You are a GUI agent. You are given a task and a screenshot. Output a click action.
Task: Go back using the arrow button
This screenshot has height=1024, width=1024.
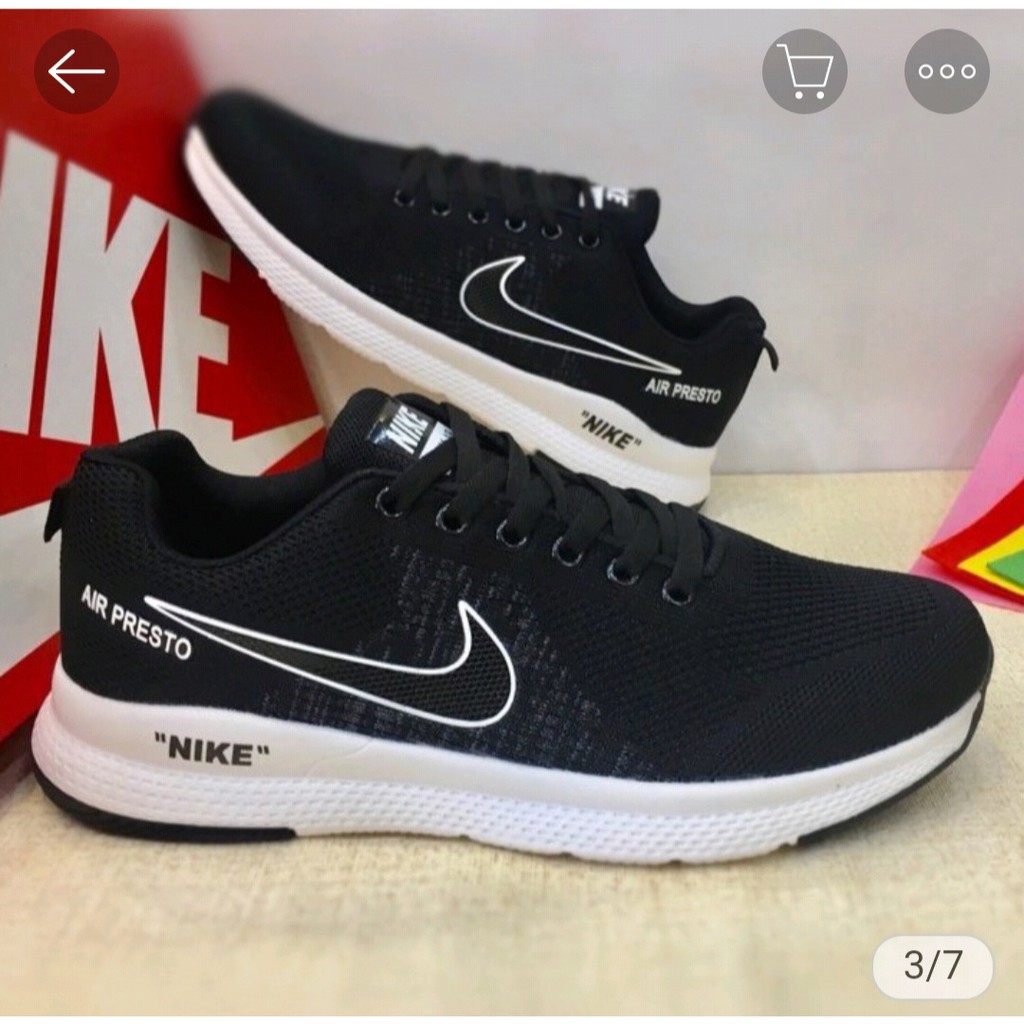pos(77,71)
